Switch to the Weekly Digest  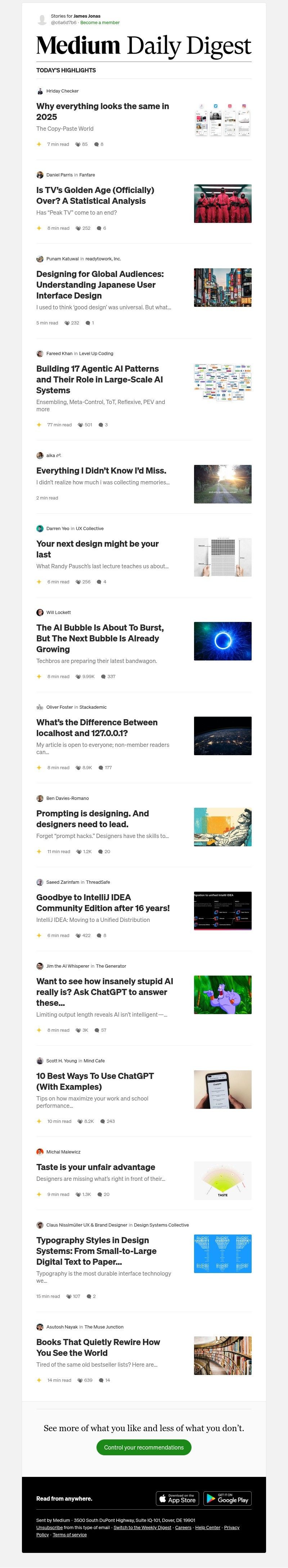click(143, 1527)
